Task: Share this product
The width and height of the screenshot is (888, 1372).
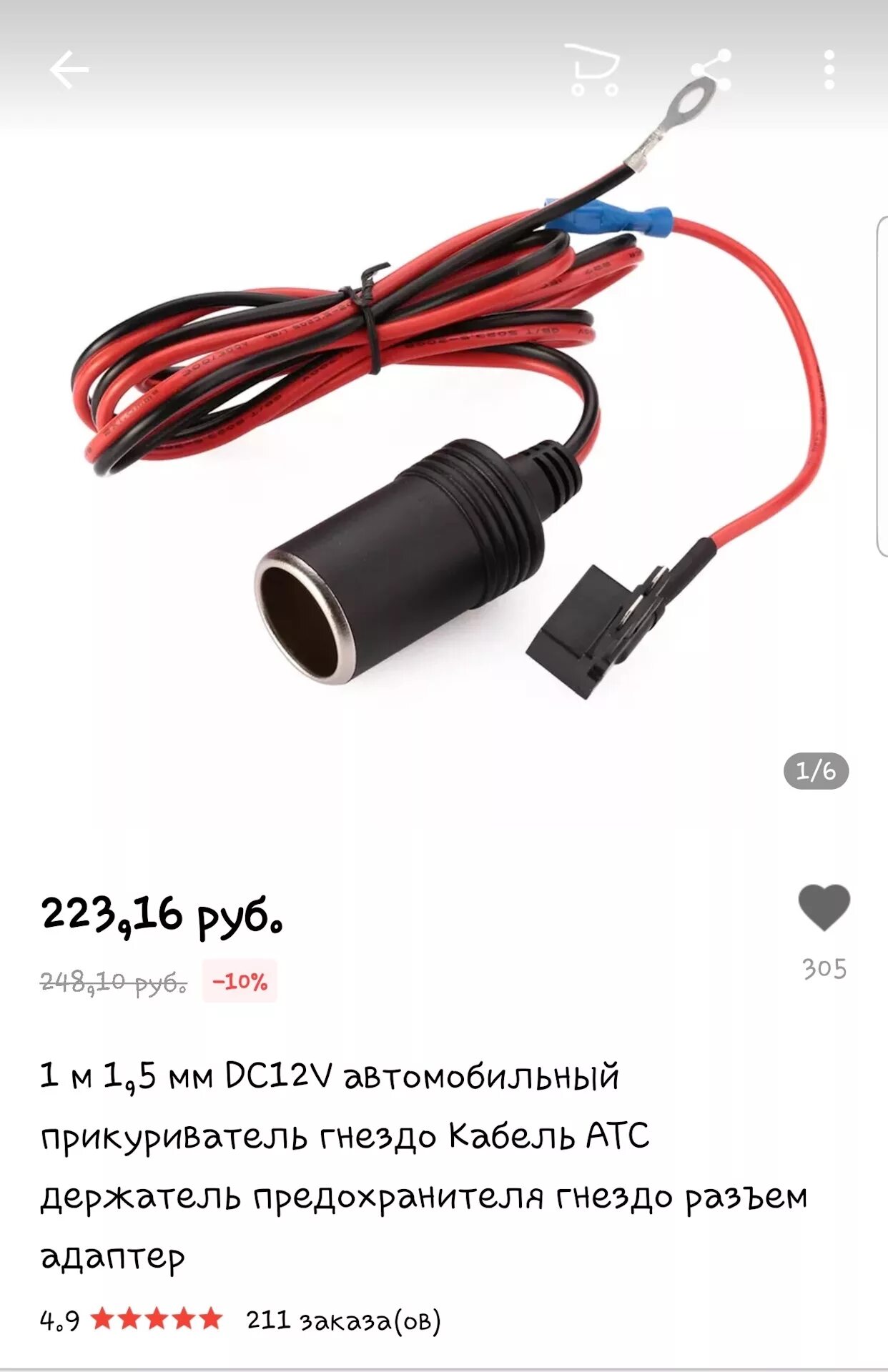Action: coord(711,70)
